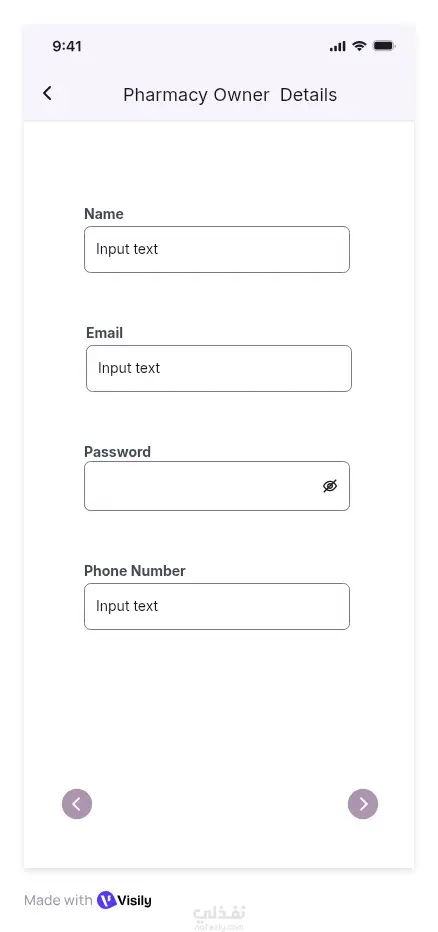Continue to the next step with the round right arrow
438x932 pixels.
click(363, 804)
